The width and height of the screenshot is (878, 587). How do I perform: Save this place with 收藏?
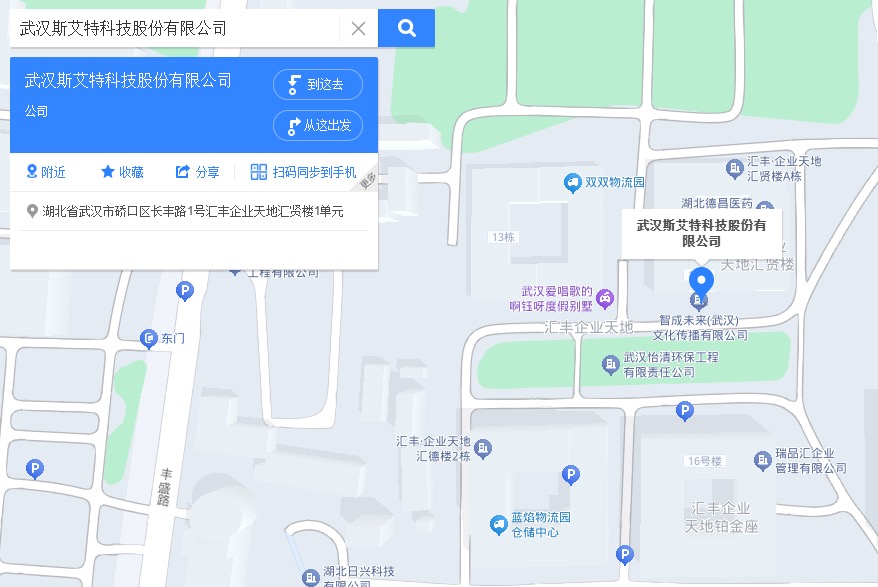tap(122, 172)
